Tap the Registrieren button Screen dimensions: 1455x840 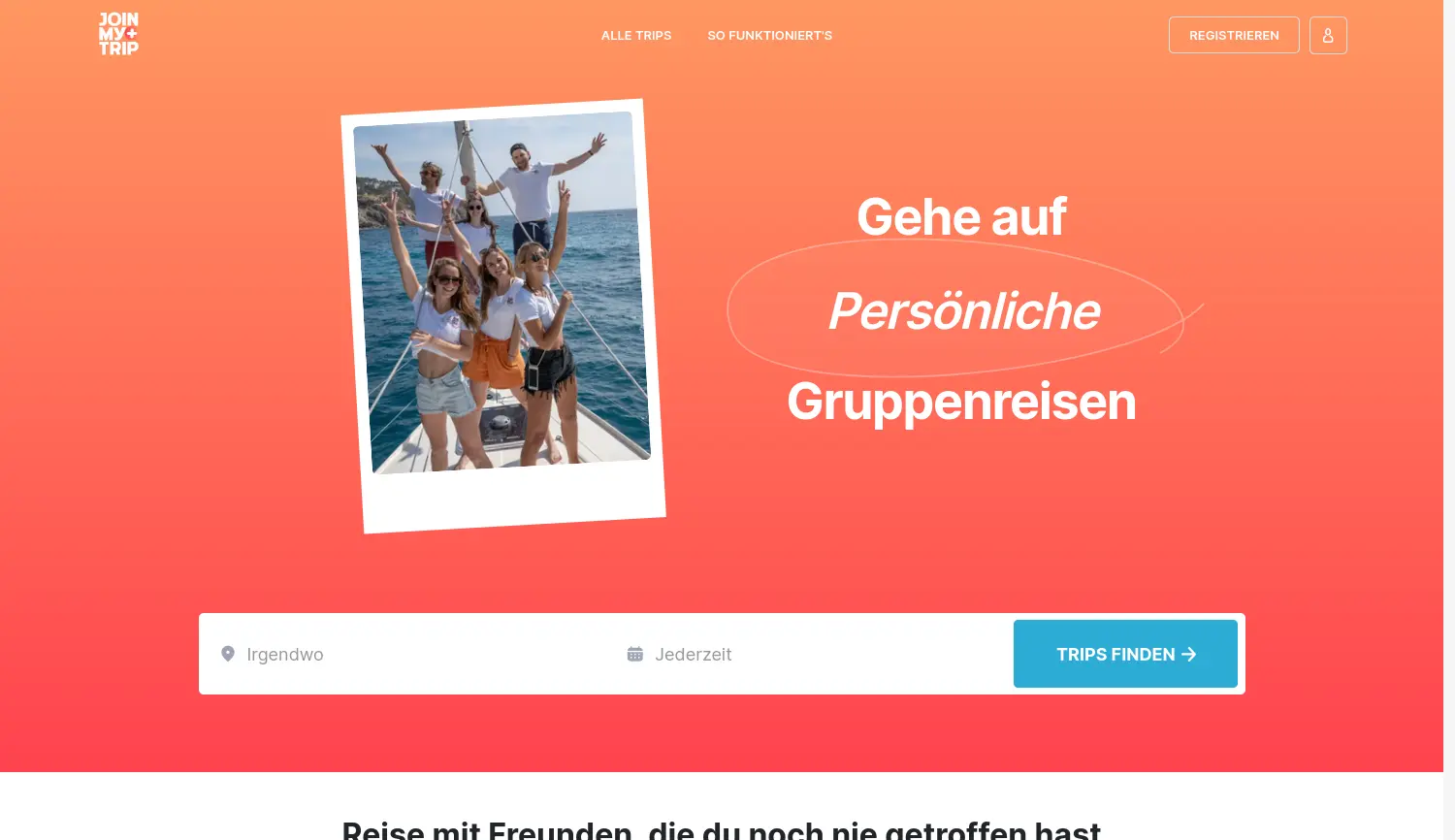coord(1233,36)
